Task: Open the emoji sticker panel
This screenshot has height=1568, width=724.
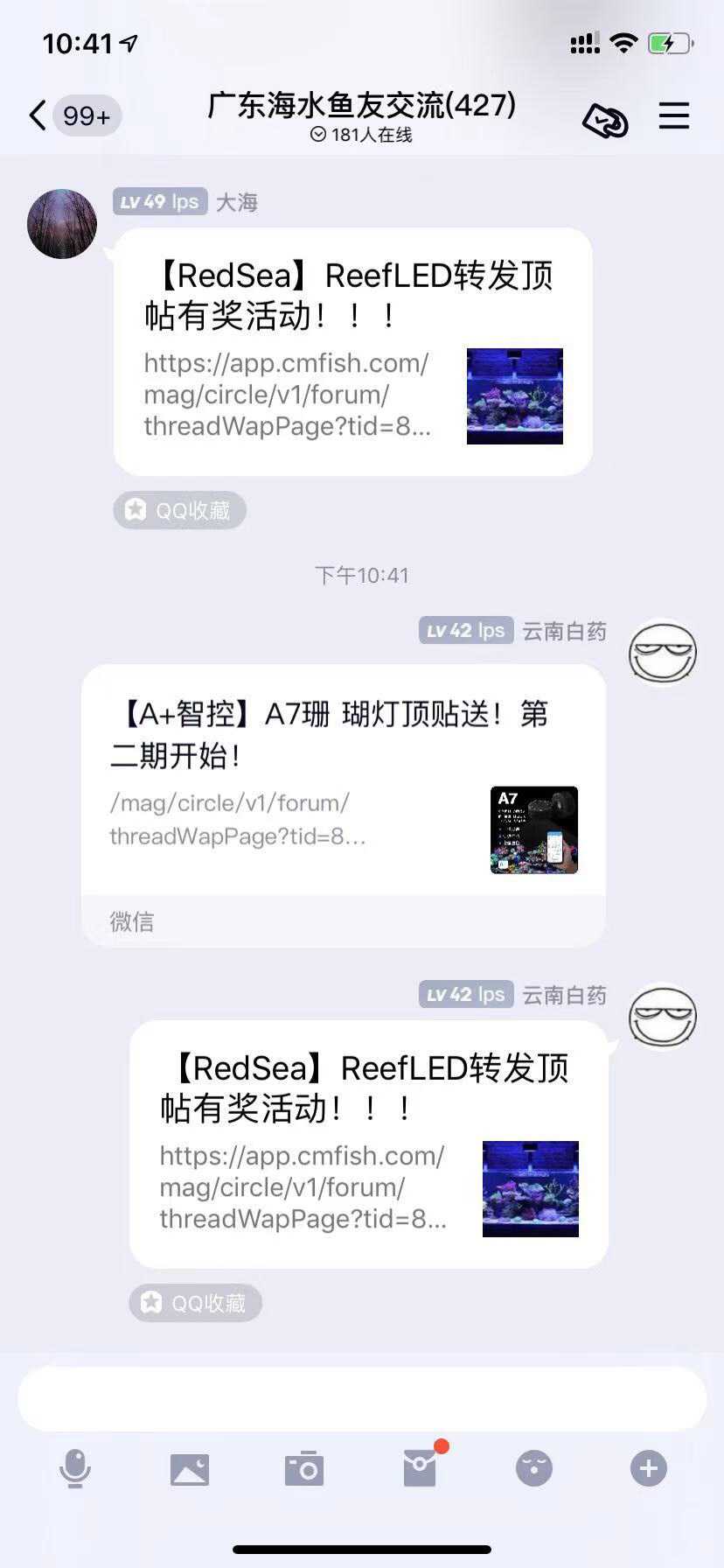Action: click(x=534, y=1469)
